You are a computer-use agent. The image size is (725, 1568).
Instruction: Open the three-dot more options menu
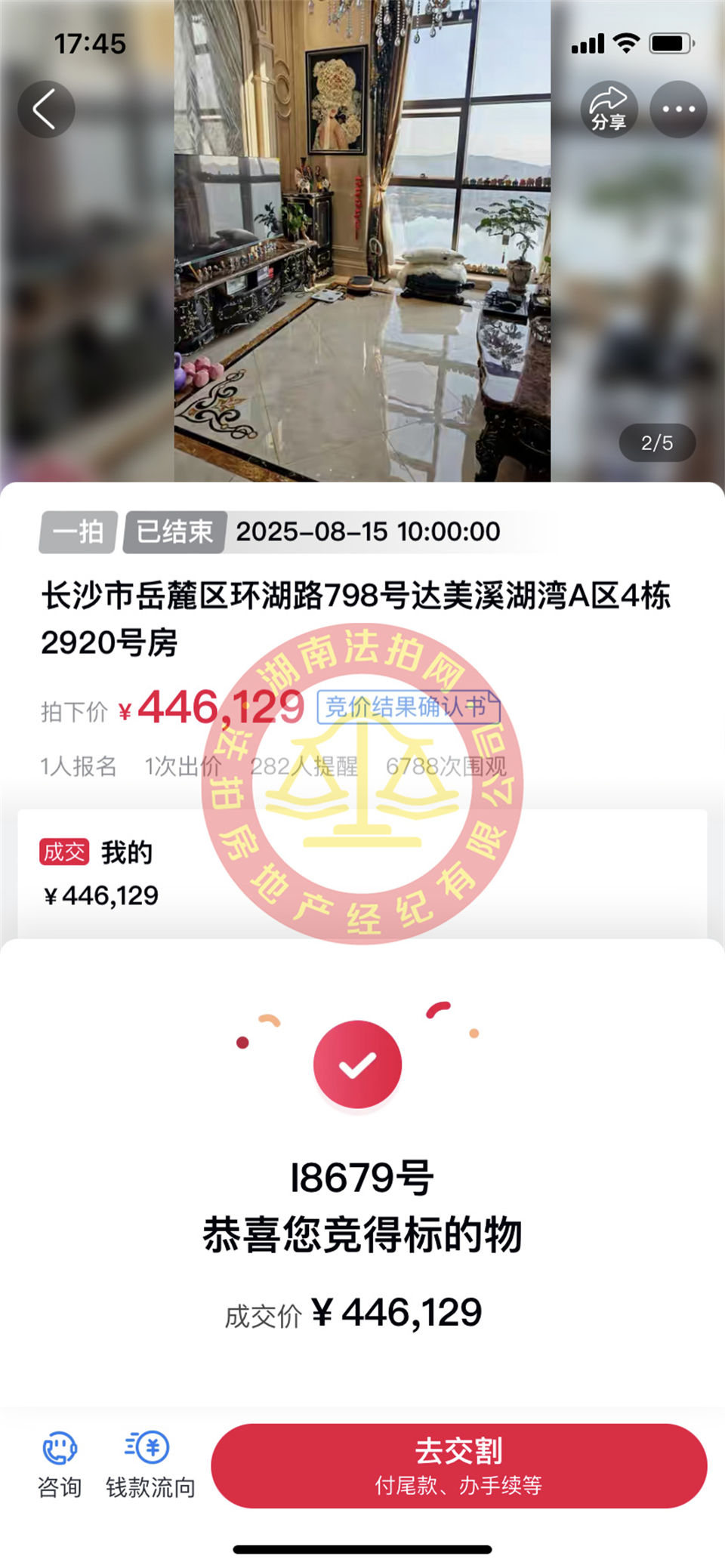coord(678,109)
